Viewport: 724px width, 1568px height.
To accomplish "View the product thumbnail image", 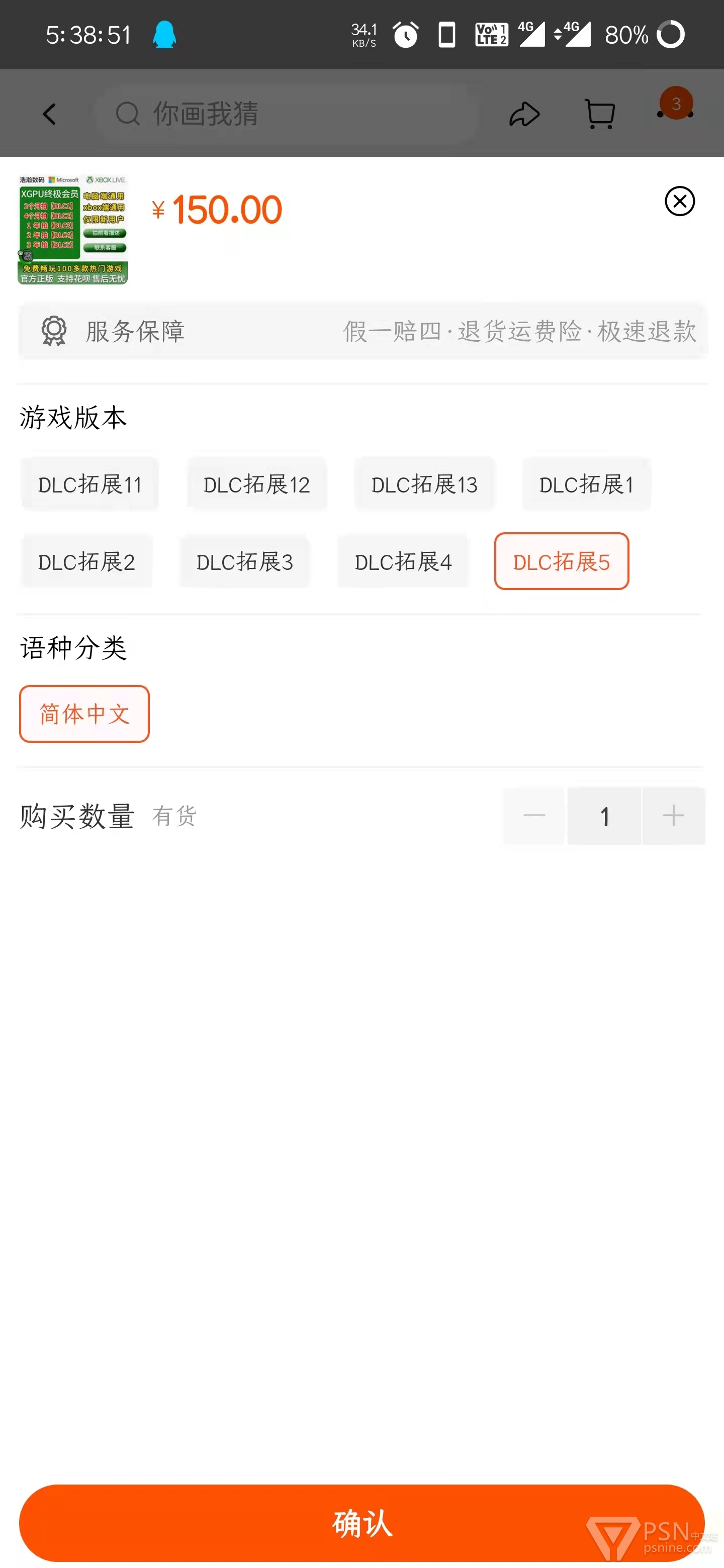I will (72, 230).
